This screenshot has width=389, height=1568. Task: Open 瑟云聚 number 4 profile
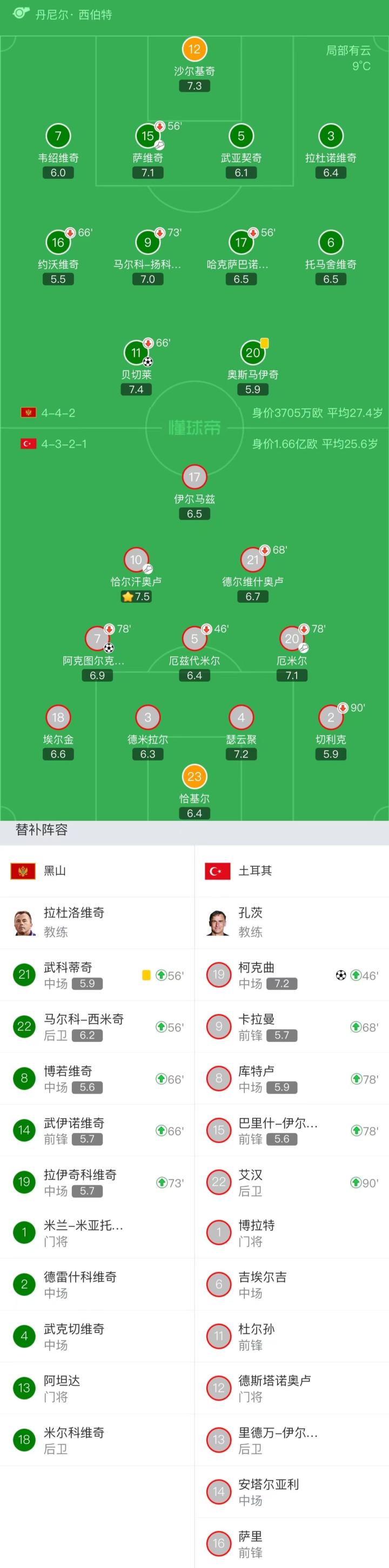pos(241,718)
